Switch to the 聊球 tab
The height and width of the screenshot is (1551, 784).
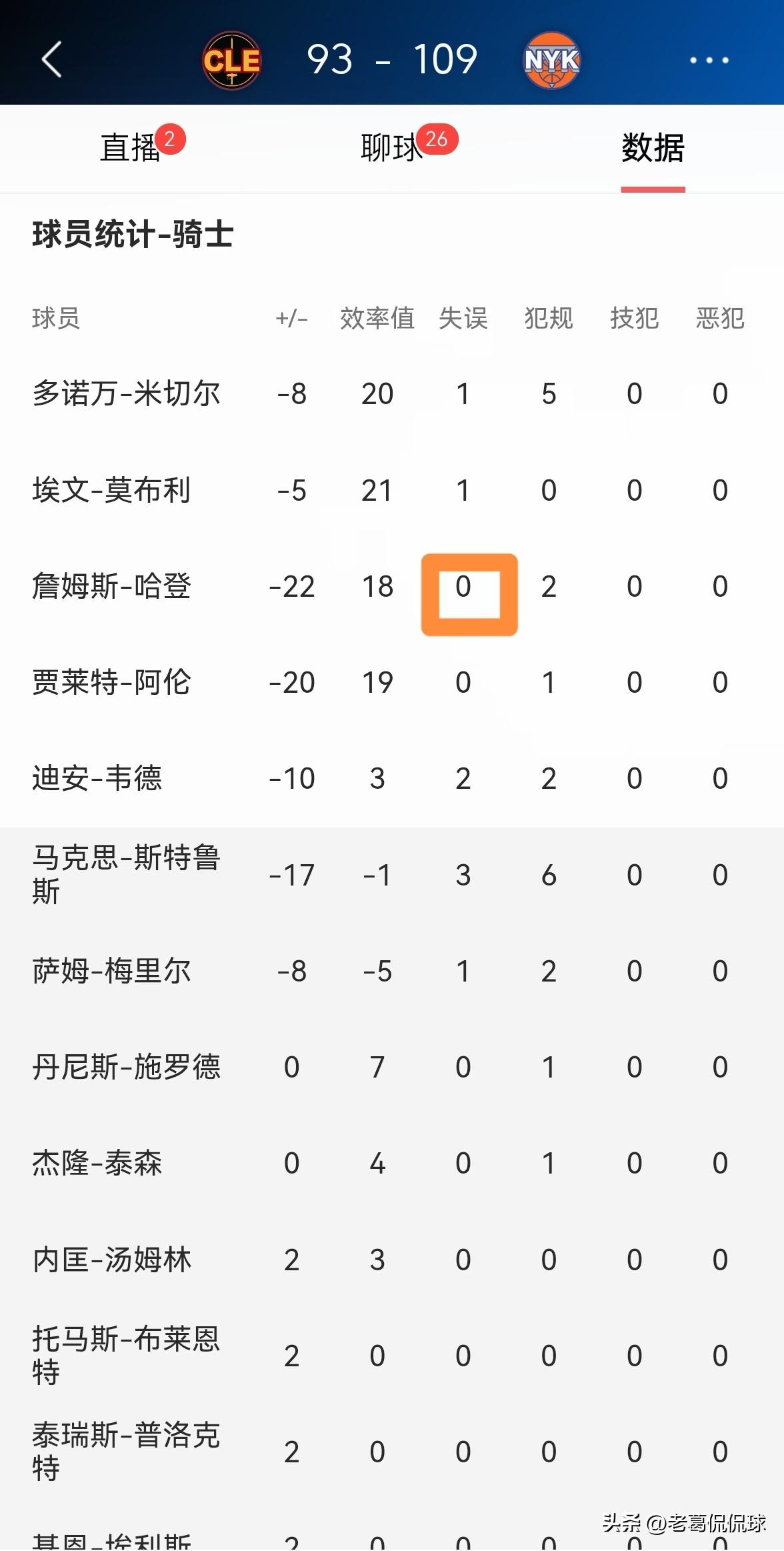[x=392, y=147]
